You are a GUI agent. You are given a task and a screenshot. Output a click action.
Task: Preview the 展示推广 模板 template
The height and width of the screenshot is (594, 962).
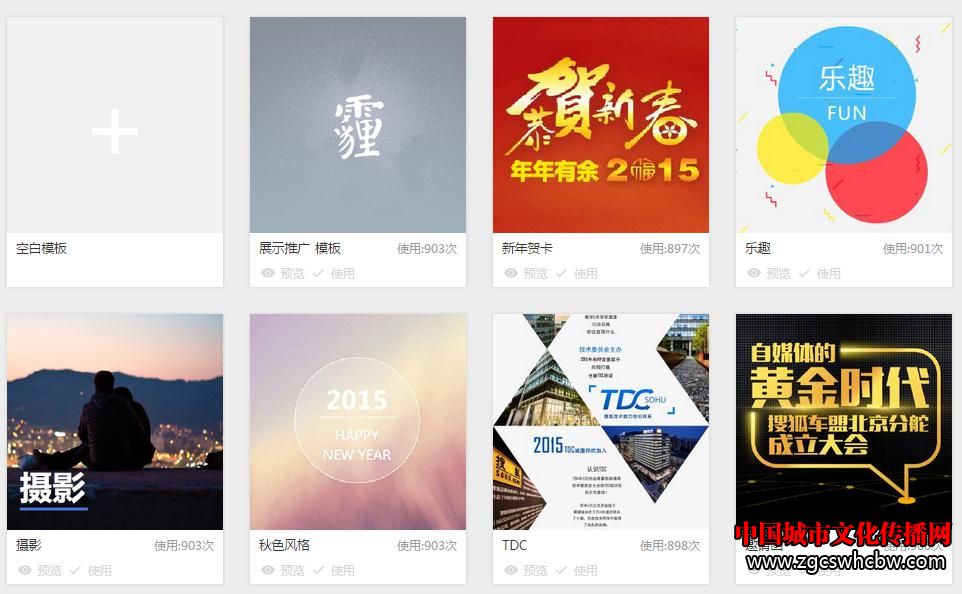tap(283, 273)
